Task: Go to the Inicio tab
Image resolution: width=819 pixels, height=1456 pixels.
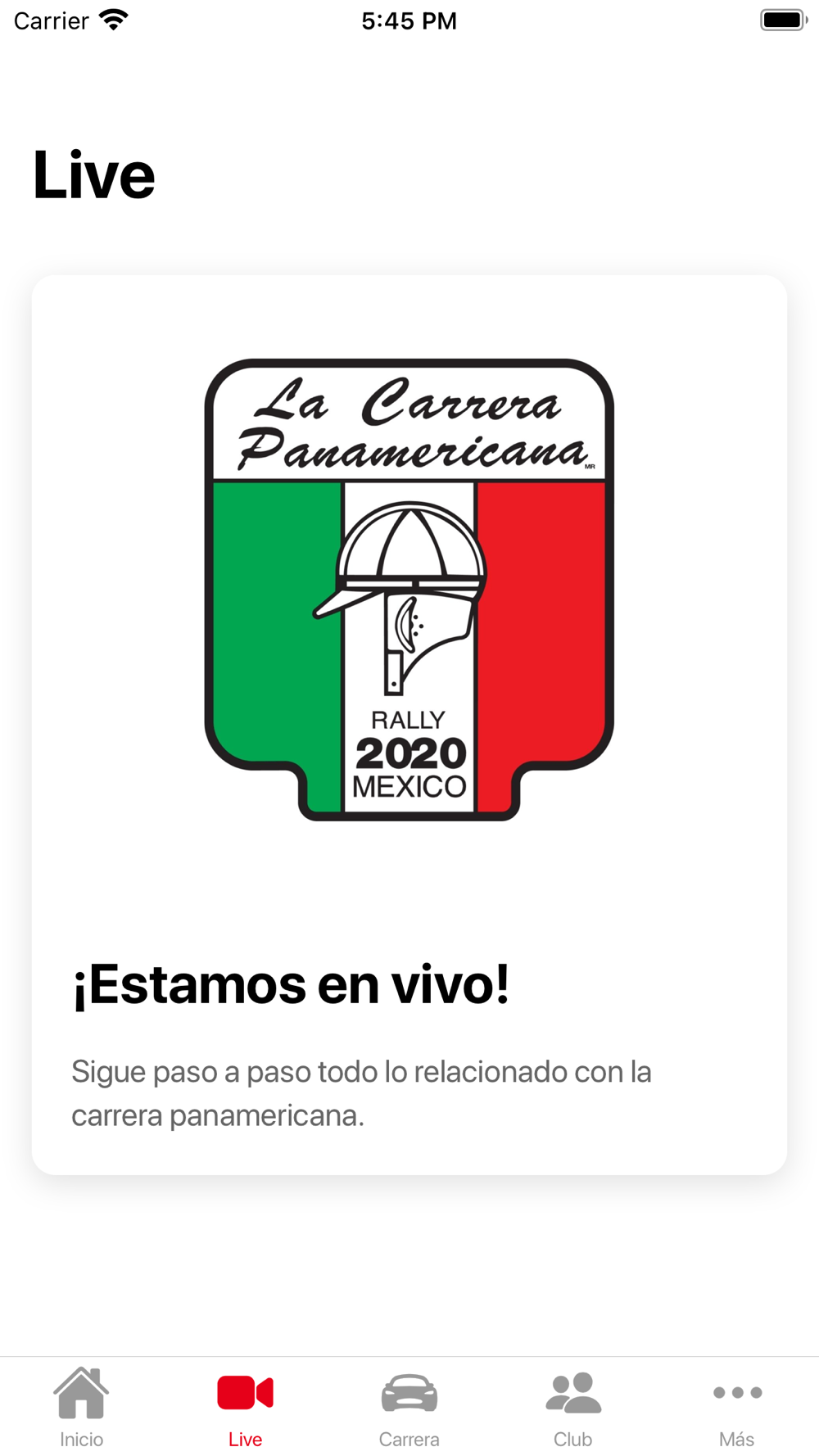Action: (82, 1407)
